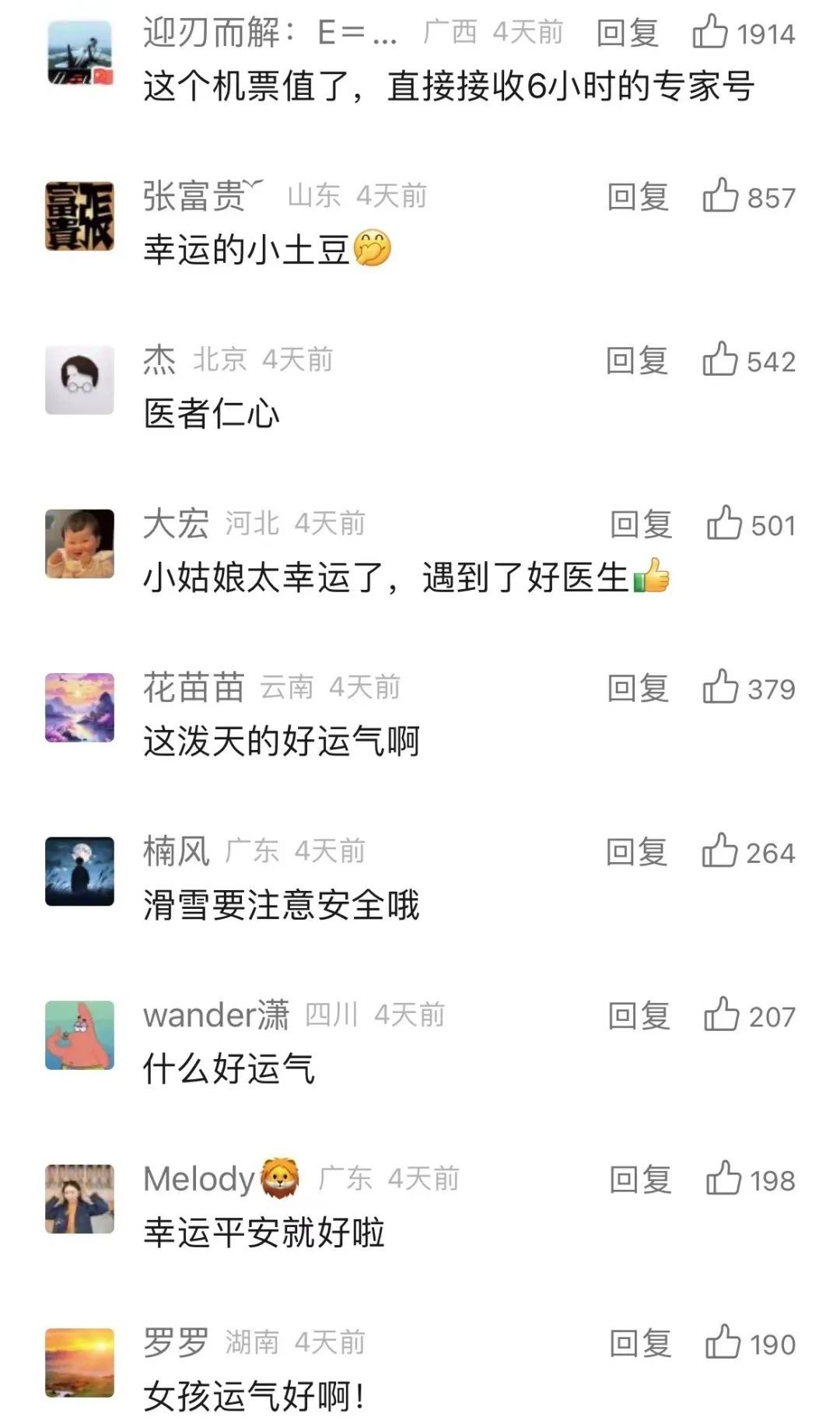Like Melody's comment

coord(723,1179)
